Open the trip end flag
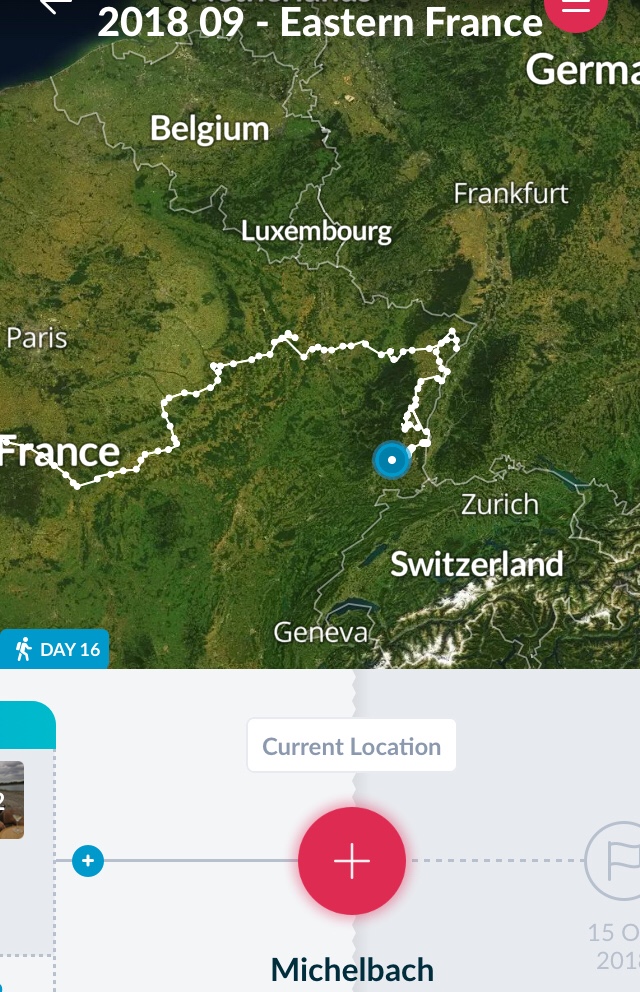Viewport: 640px width, 992px height. pyautogui.click(x=612, y=860)
